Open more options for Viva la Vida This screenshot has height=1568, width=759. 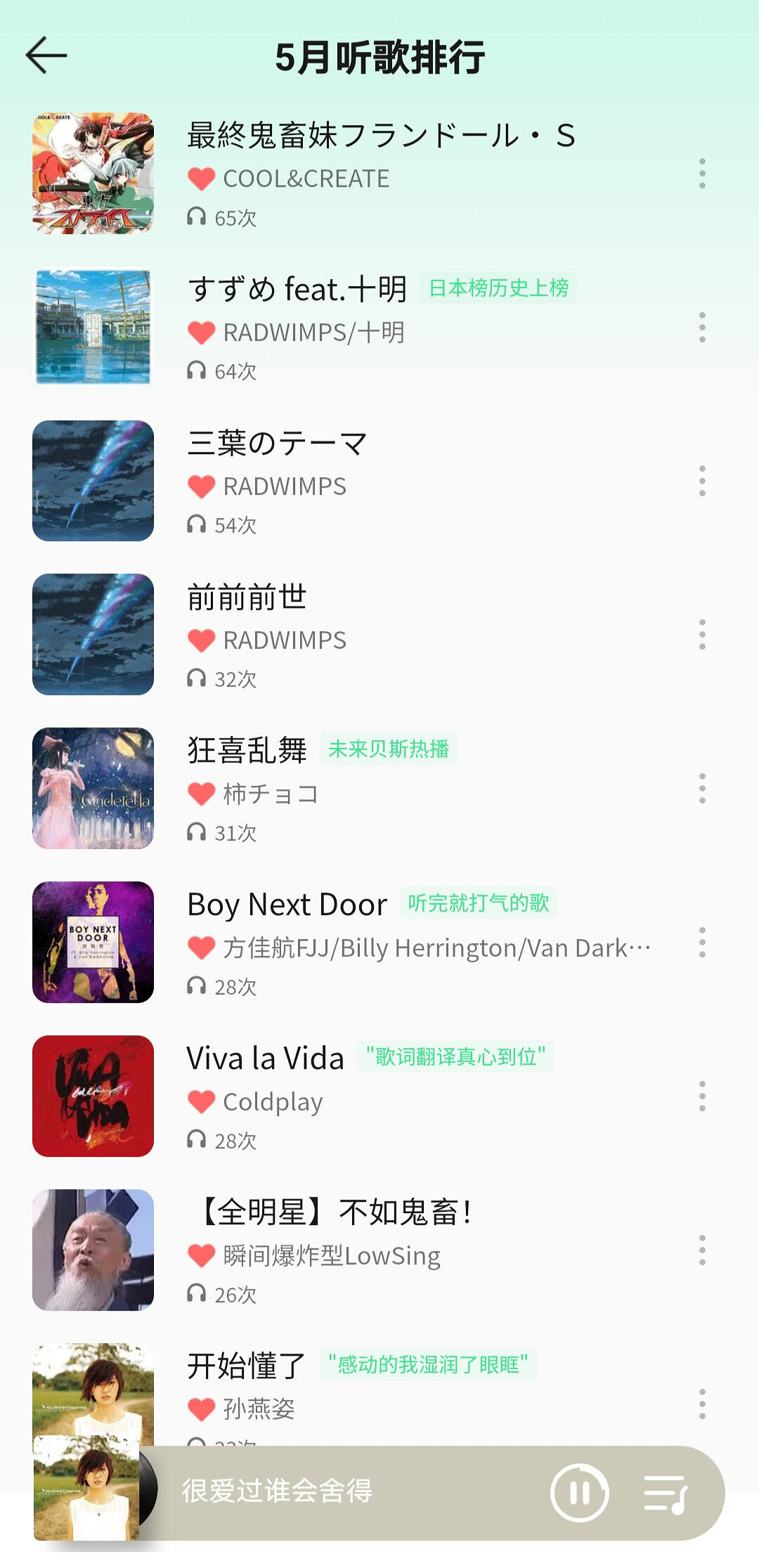click(701, 1096)
